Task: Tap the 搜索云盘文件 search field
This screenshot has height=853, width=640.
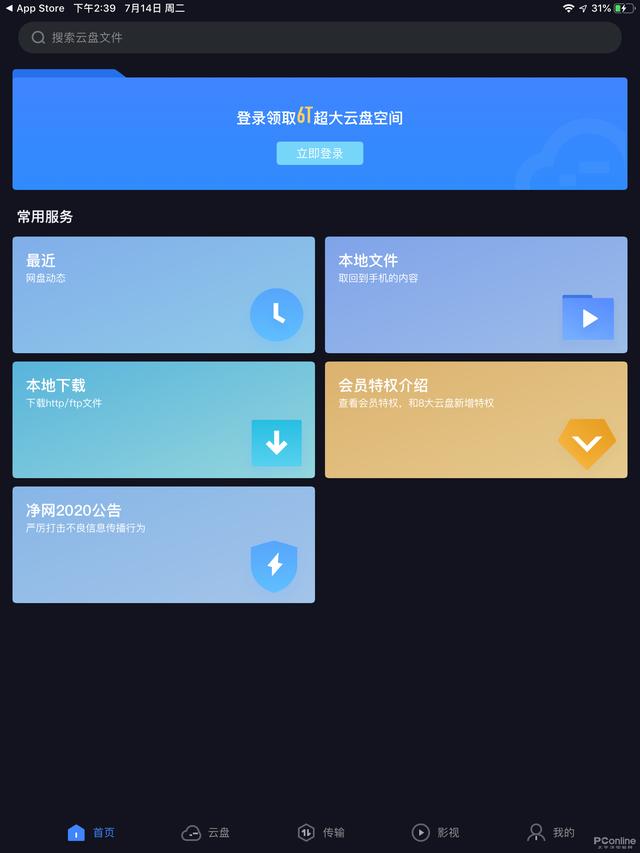Action: click(320, 37)
